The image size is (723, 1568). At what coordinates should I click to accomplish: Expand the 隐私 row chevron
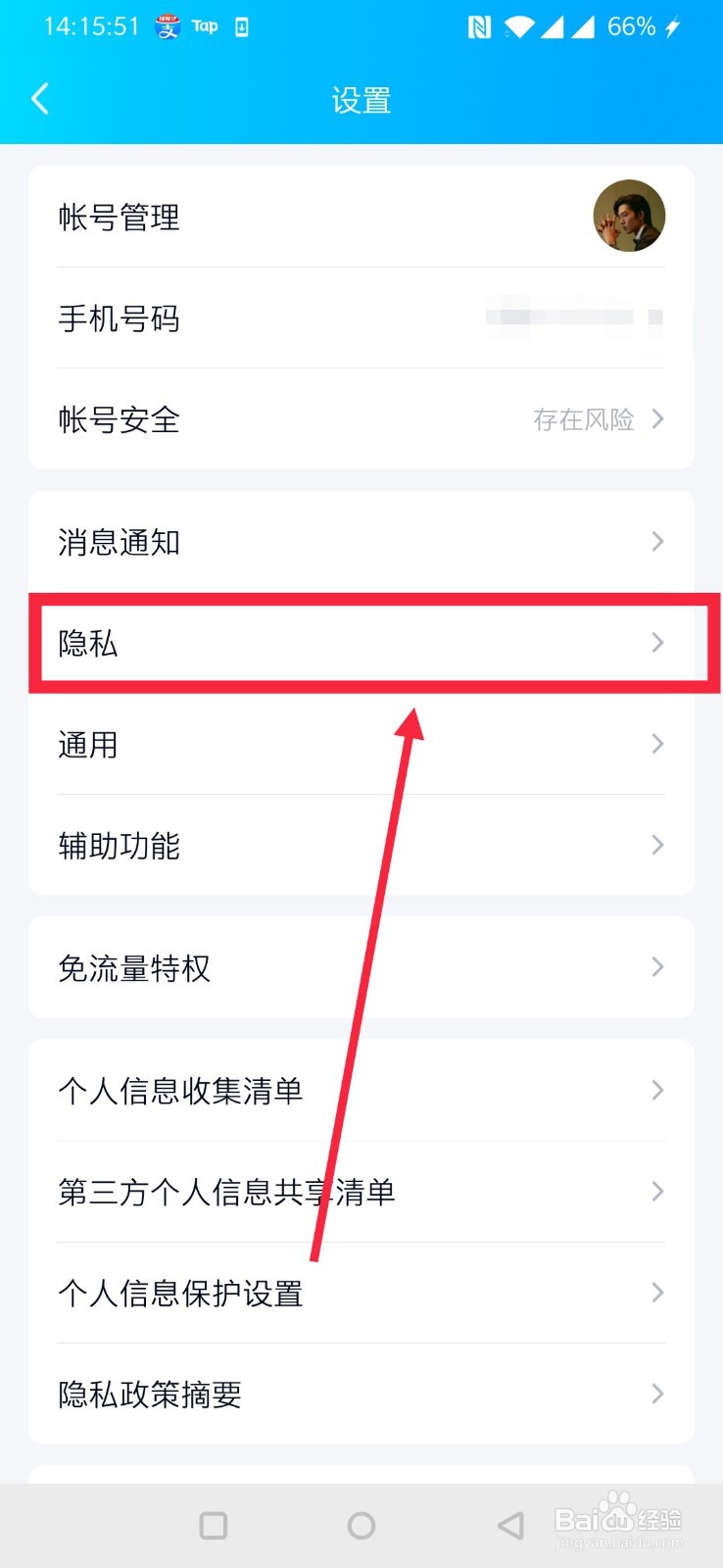(655, 643)
